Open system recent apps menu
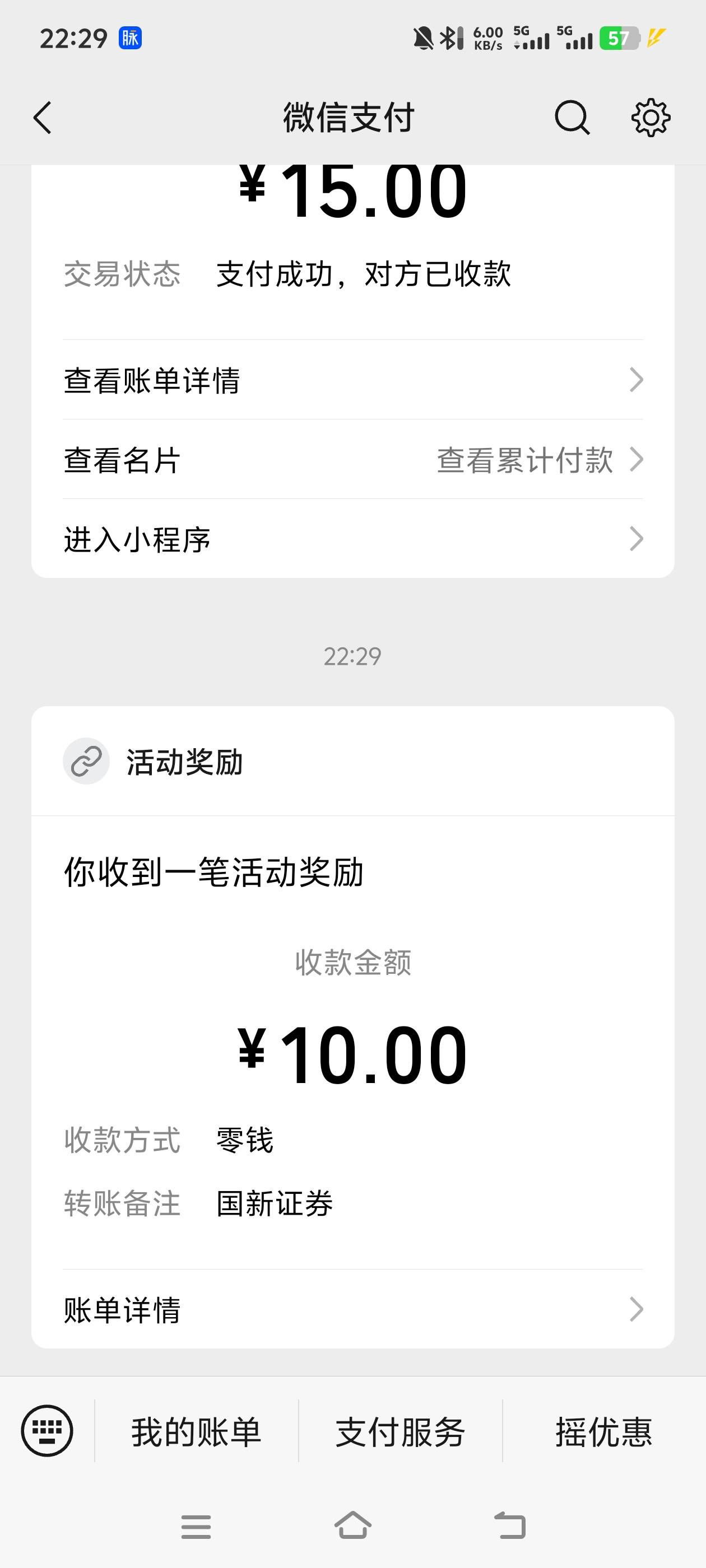The height and width of the screenshot is (1568, 706). [196, 1527]
